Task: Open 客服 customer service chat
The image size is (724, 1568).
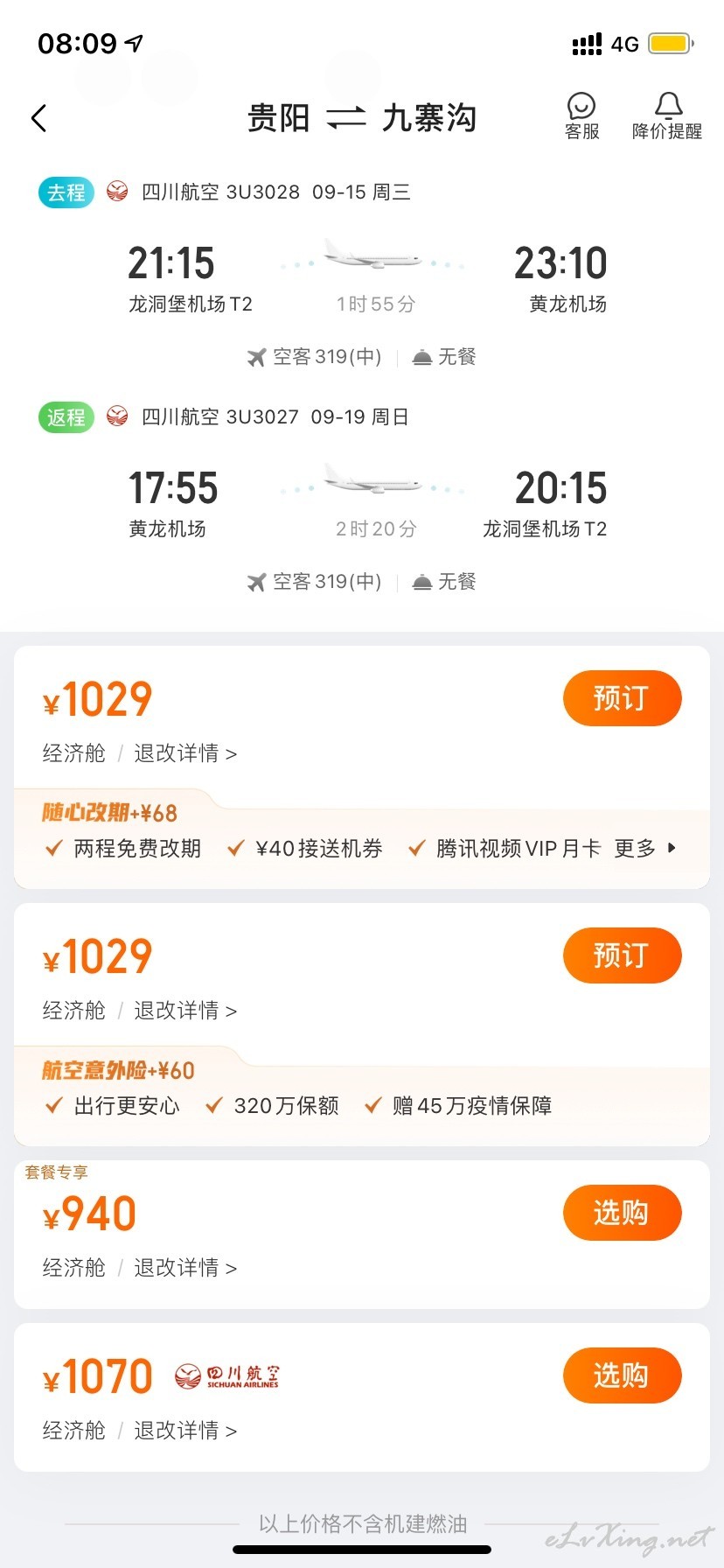Action: point(581,116)
